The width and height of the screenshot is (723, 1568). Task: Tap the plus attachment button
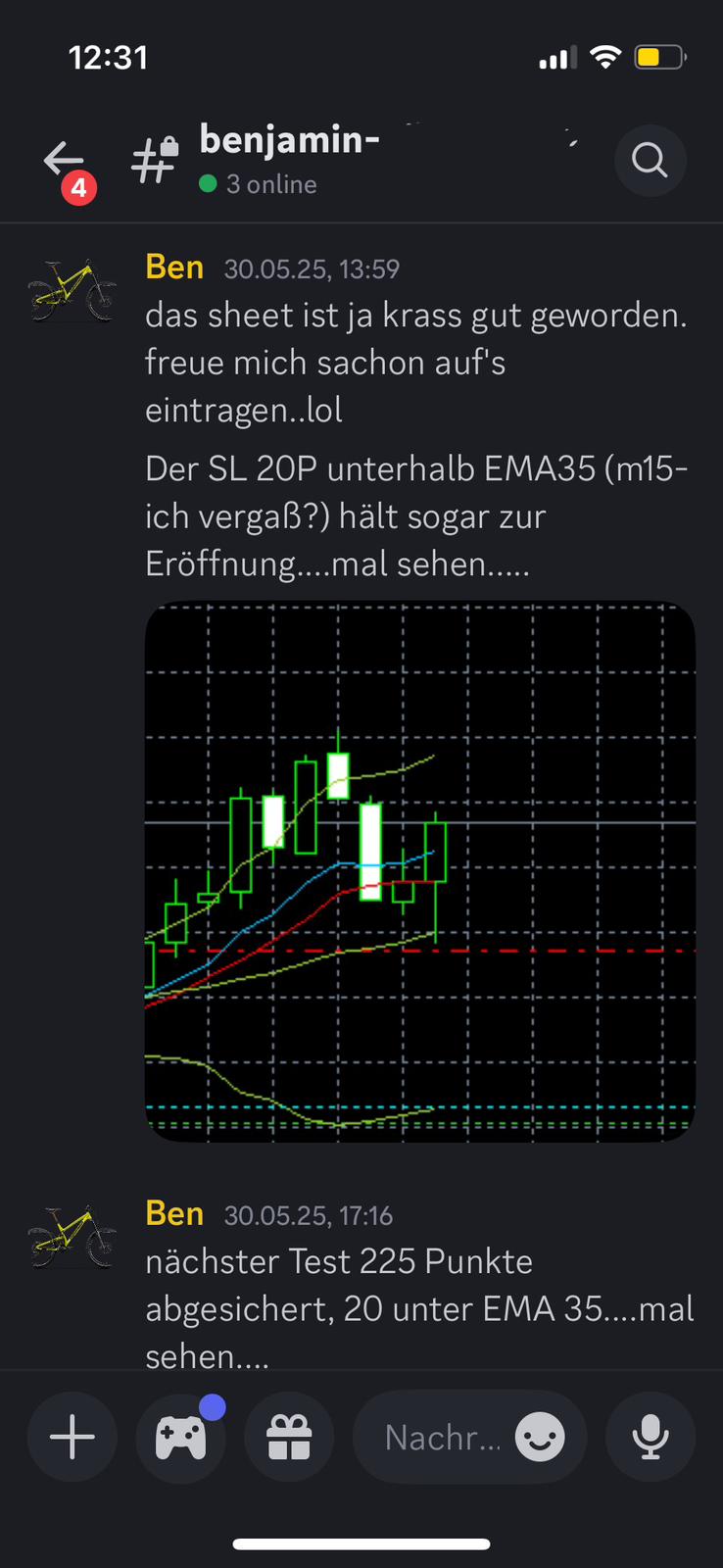pyautogui.click(x=72, y=1438)
